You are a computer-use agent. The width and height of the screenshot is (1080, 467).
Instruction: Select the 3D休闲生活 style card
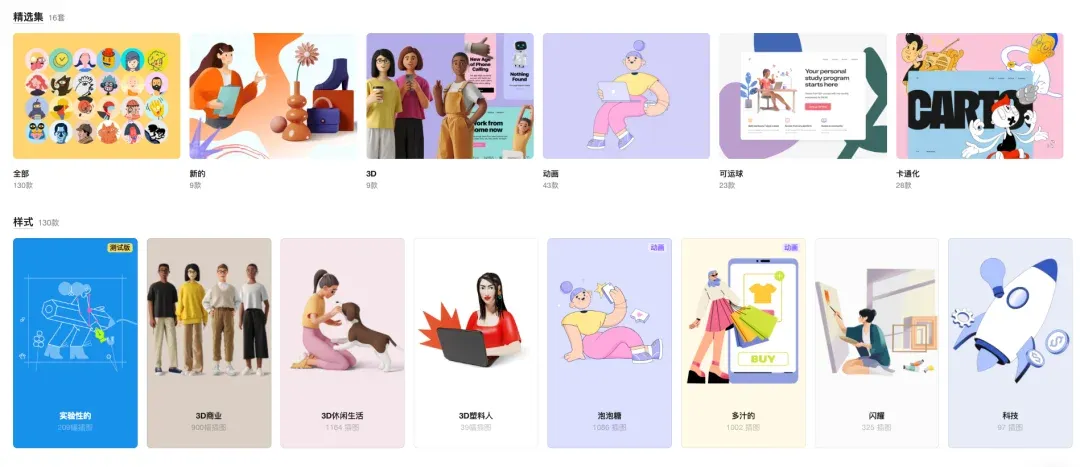click(x=342, y=342)
